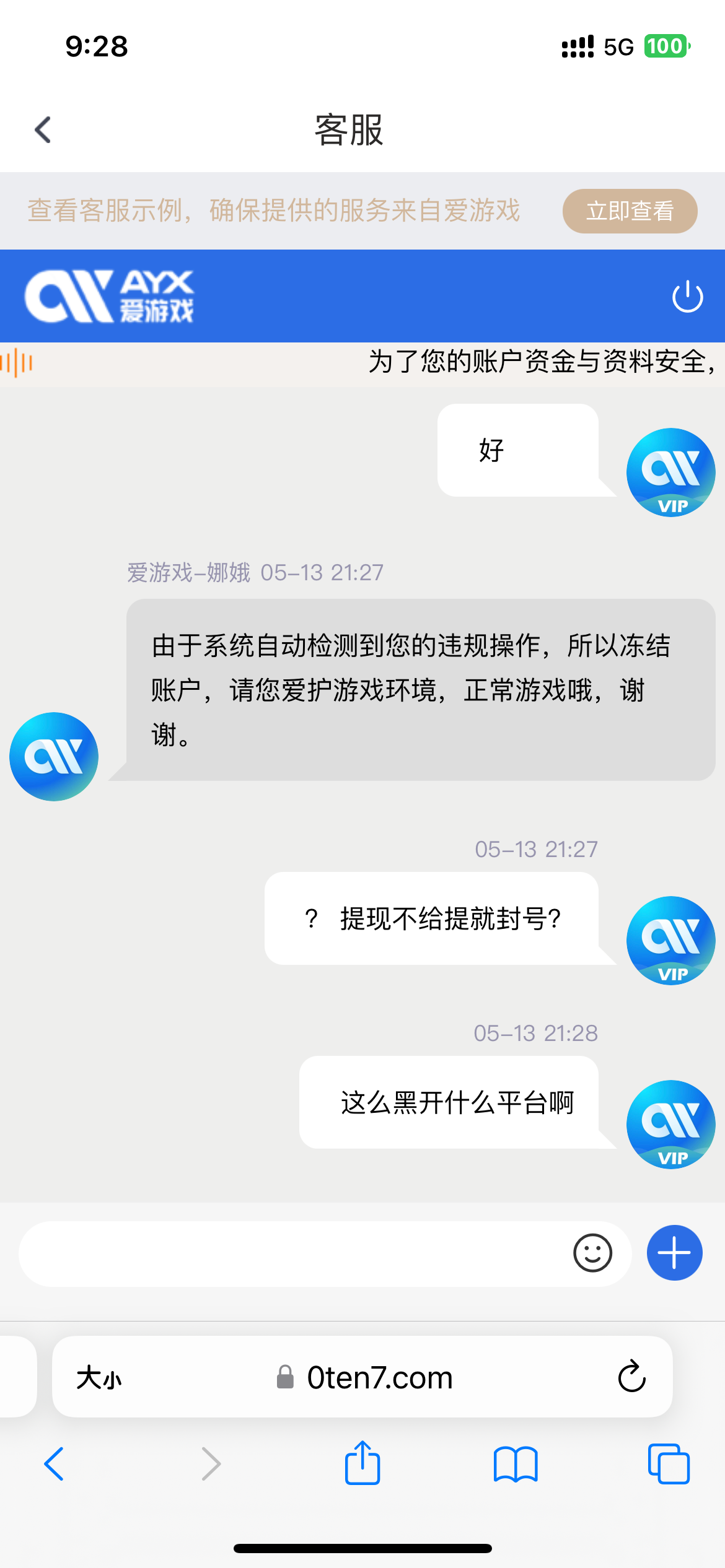End the chat with the power icon
The height and width of the screenshot is (1568, 725).
[x=687, y=297]
